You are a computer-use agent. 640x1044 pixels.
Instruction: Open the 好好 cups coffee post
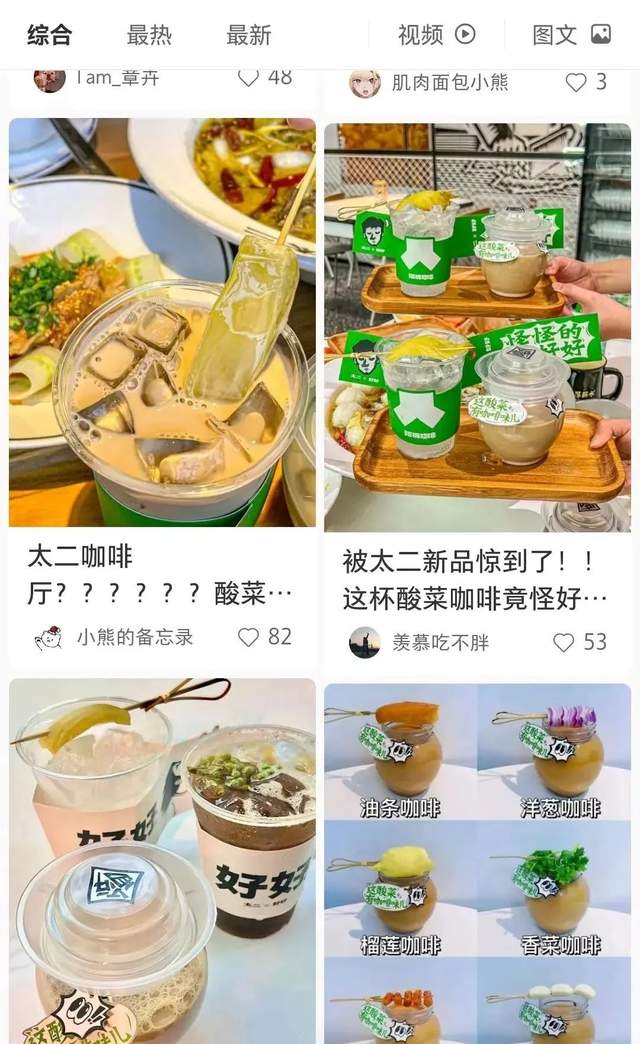pos(162,860)
